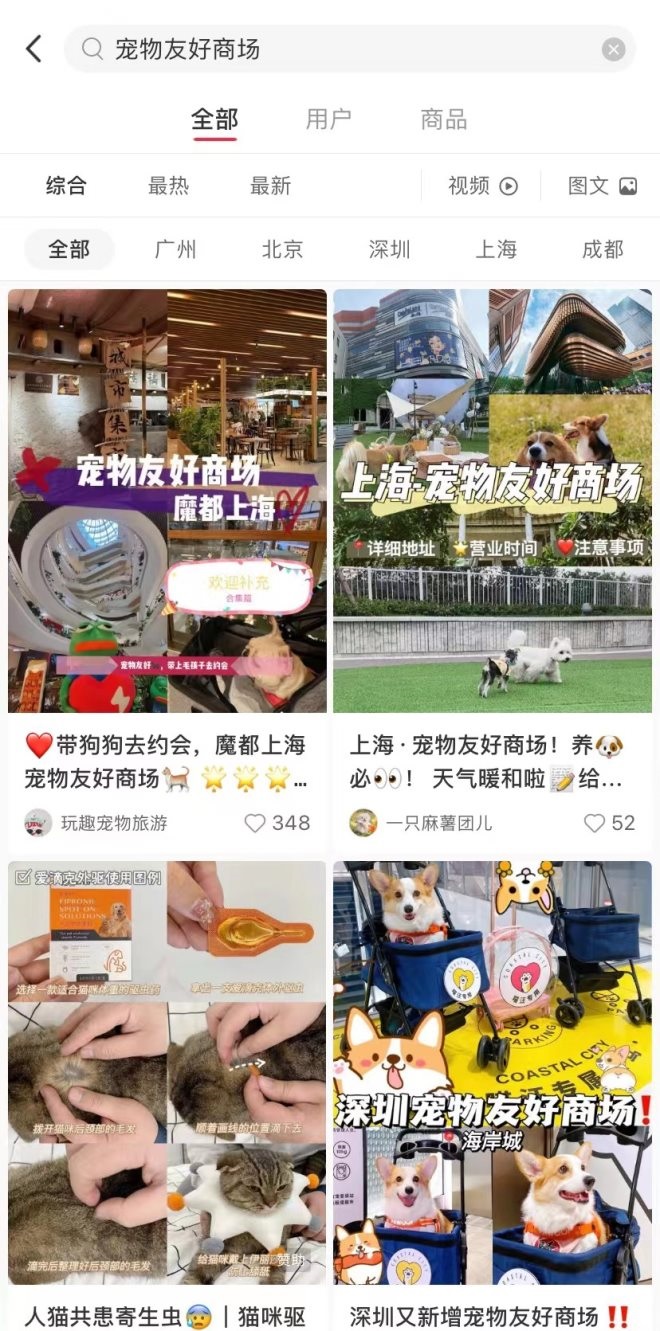Clear the search query text
The image size is (660, 1331).
pos(613,49)
